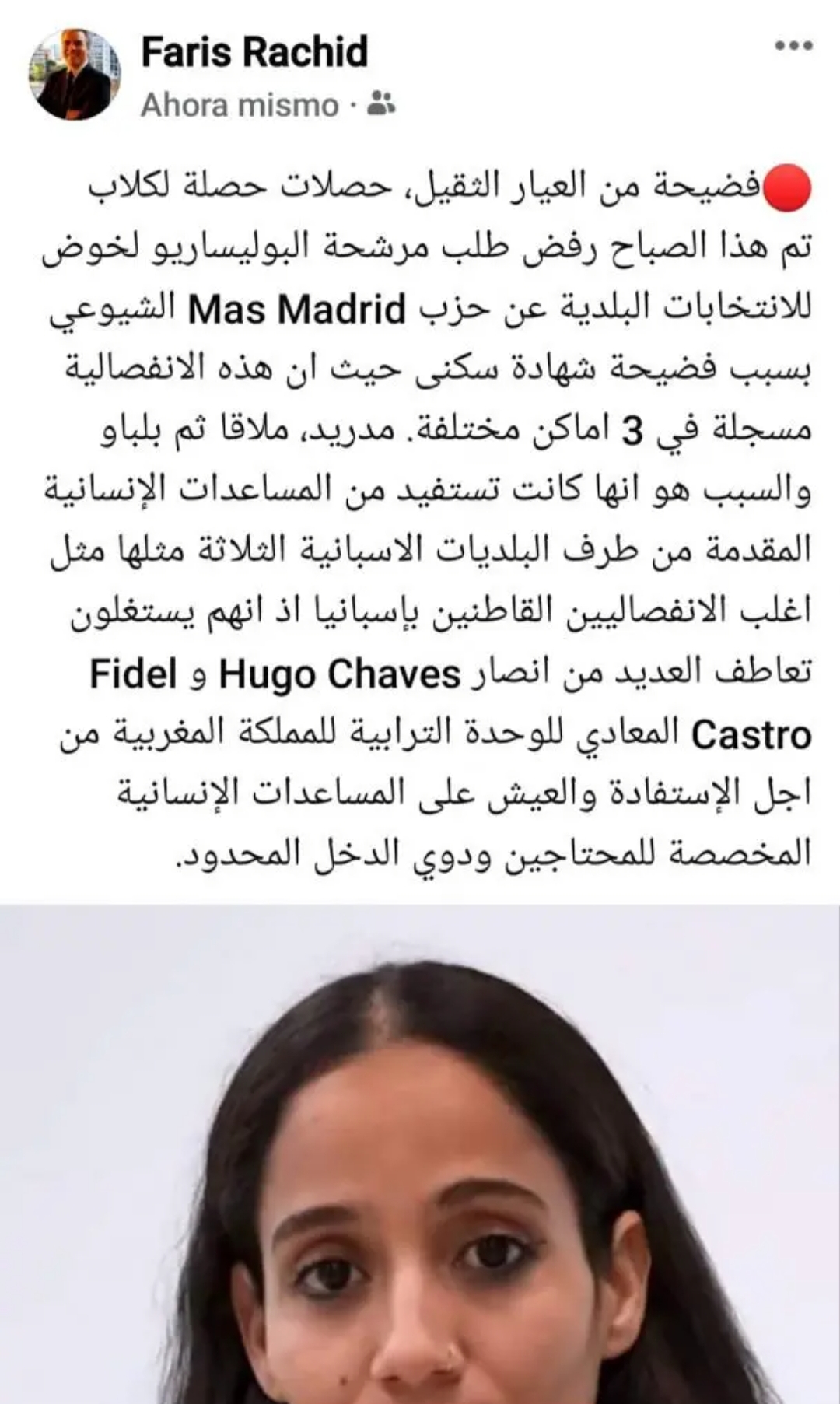View the post's attached photo
This screenshot has width=840, height=1404.
420,1151
